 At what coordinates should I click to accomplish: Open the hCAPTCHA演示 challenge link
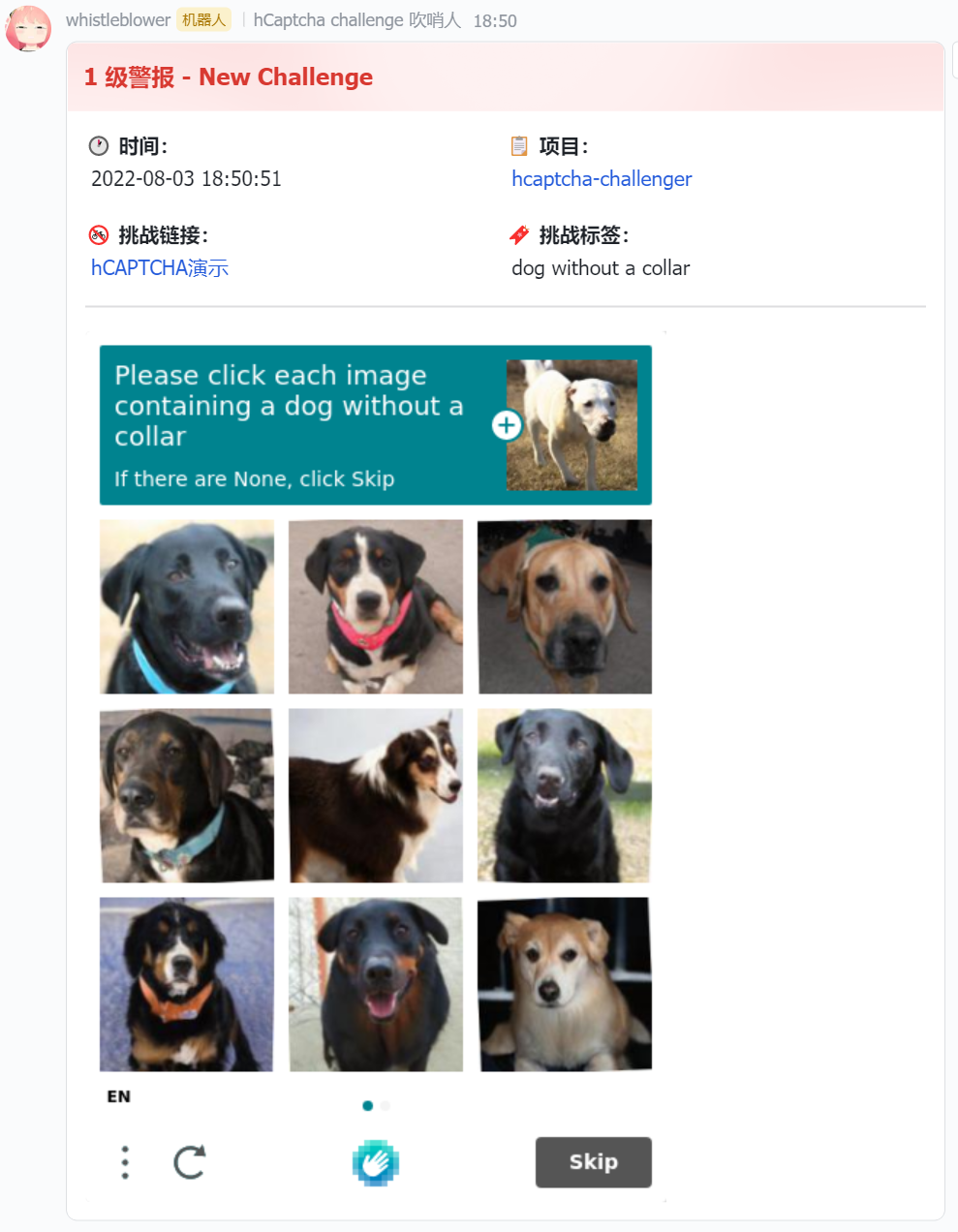pyautogui.click(x=160, y=268)
